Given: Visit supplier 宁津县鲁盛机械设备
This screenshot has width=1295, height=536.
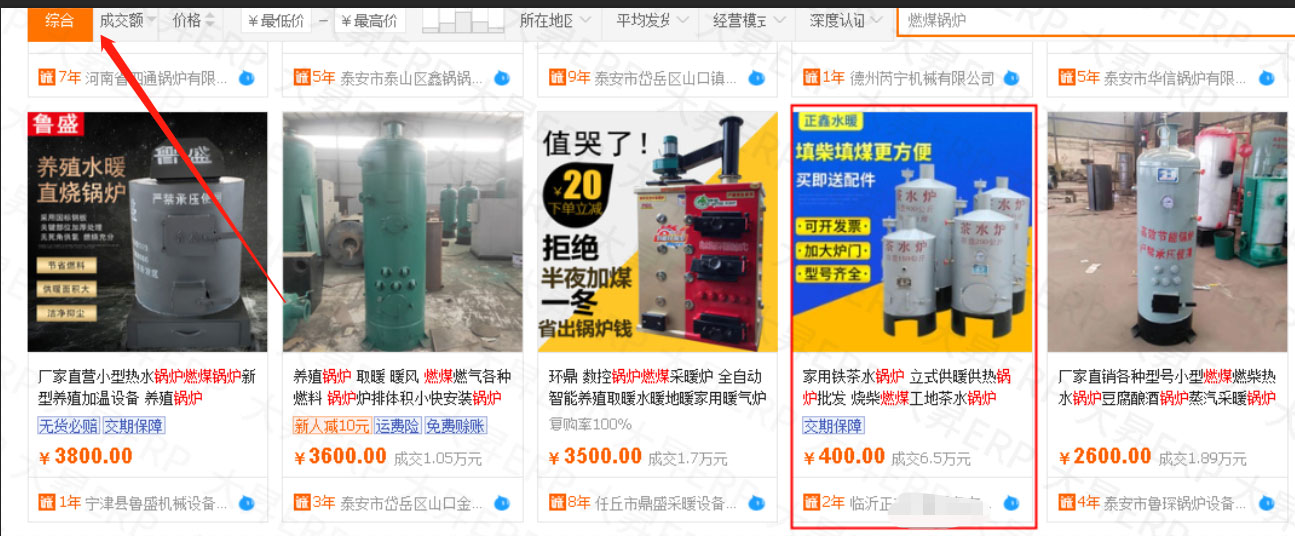Looking at the screenshot, I should click(x=156, y=503).
